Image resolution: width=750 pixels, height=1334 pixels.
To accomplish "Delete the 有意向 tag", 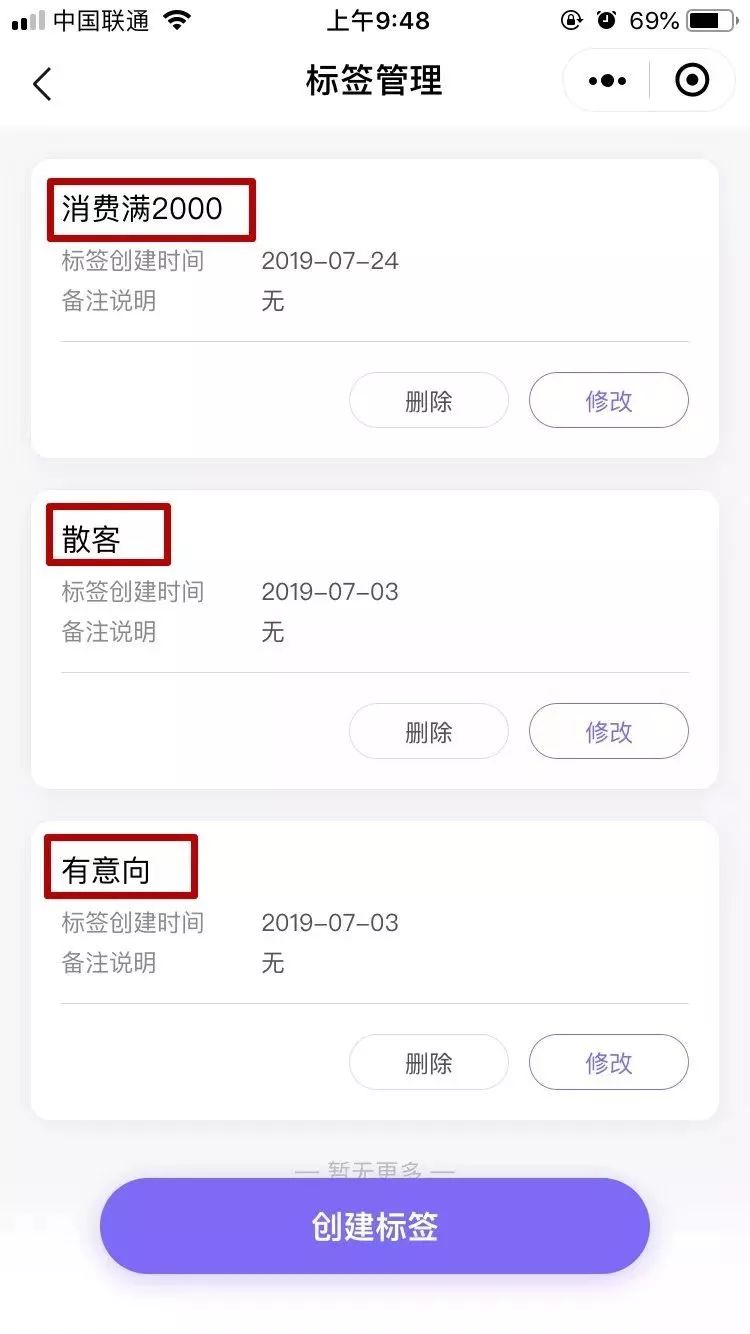I will pos(428,1062).
